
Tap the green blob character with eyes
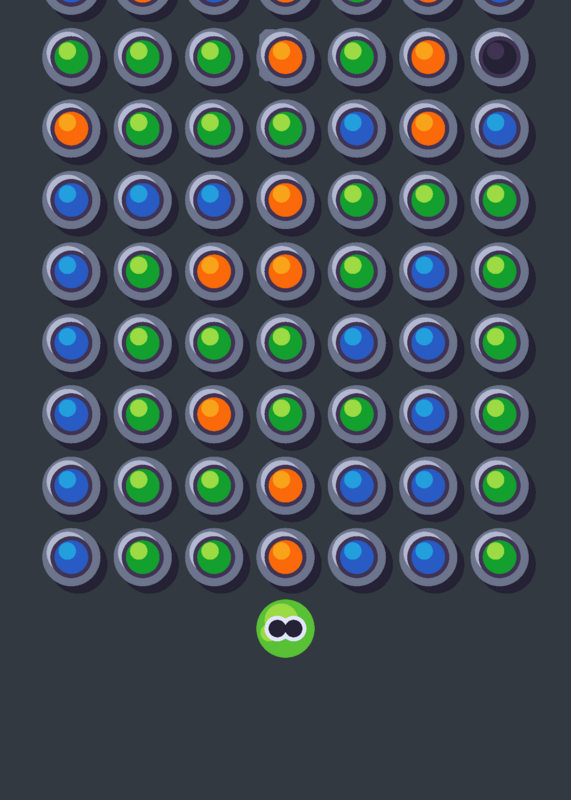285,629
